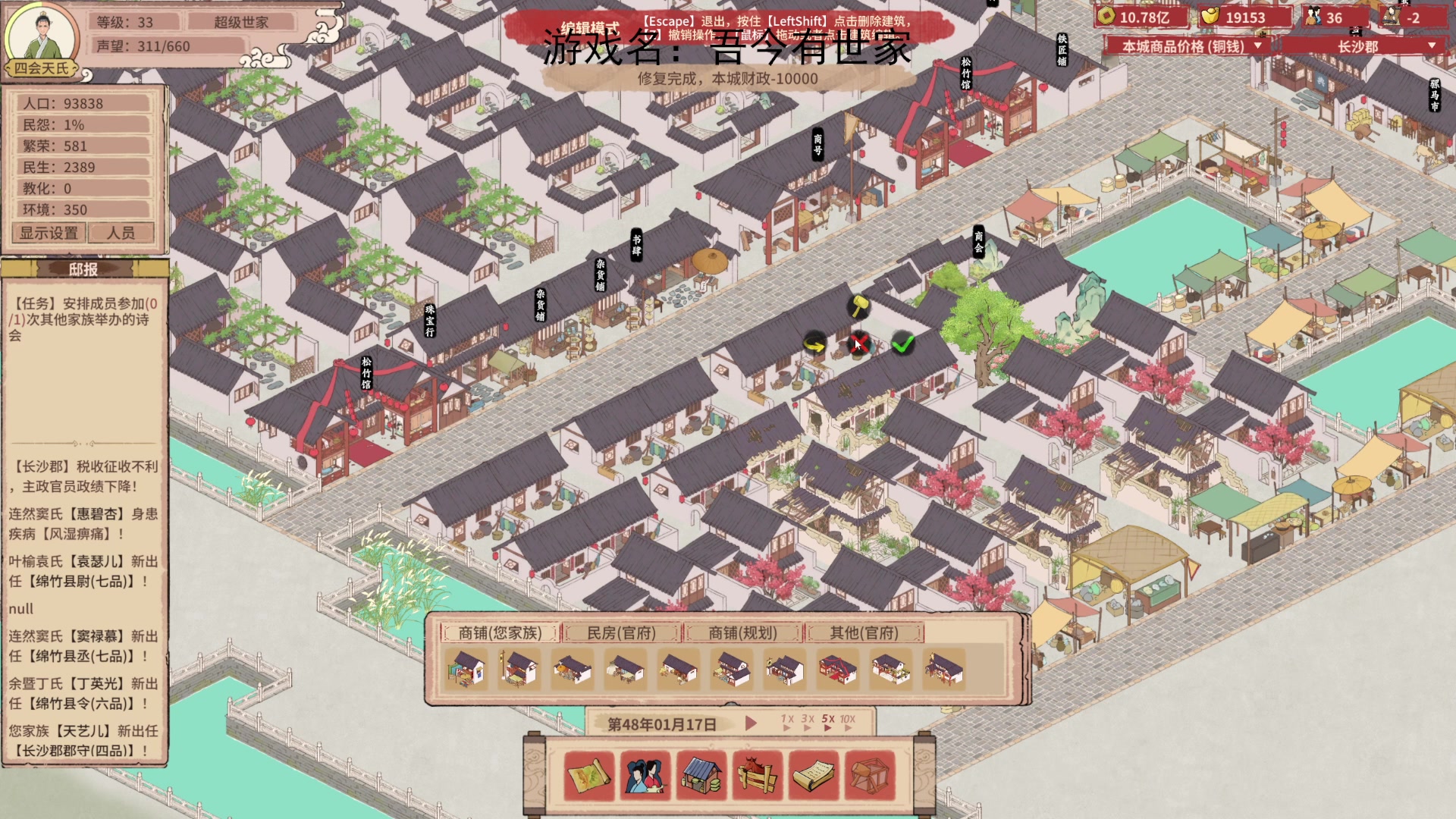Screen dimensions: 1456x819
Task: Open the map from bottom toolbar
Action: point(588,776)
